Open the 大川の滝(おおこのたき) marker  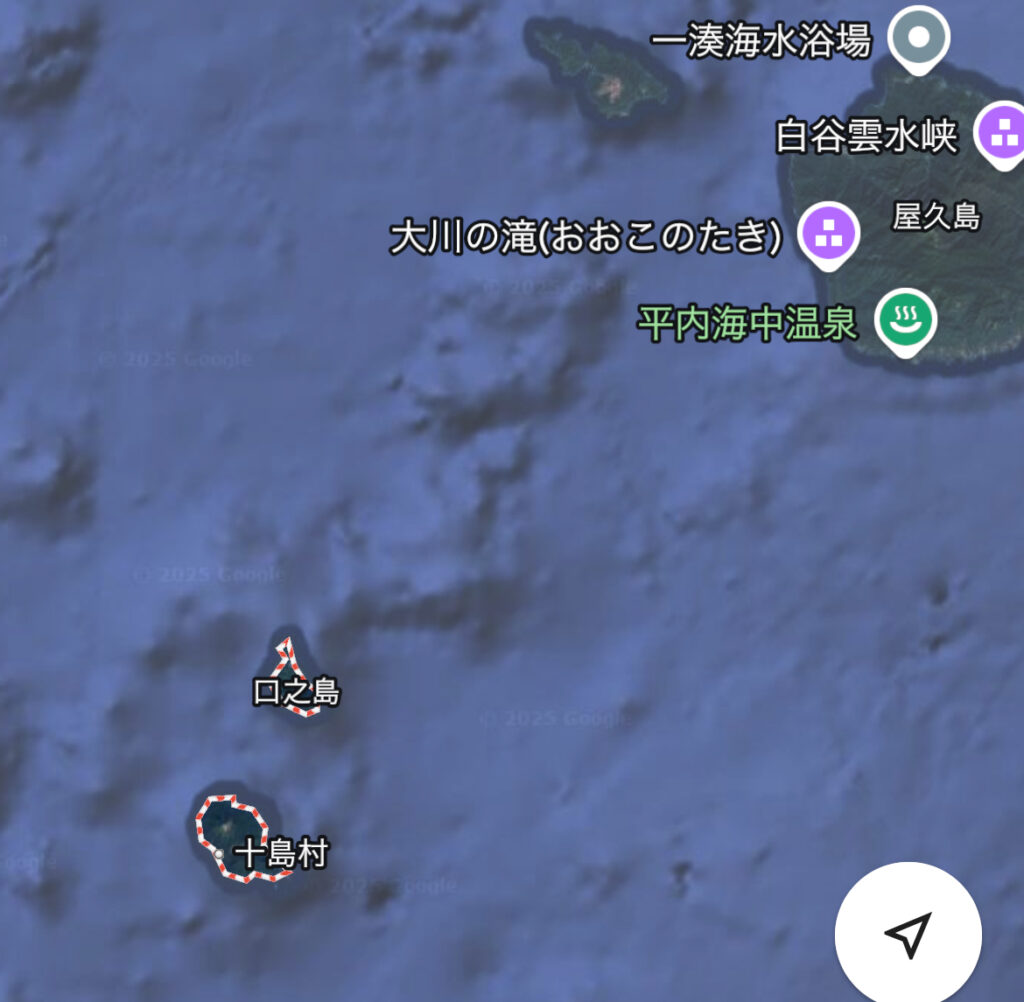(x=829, y=234)
